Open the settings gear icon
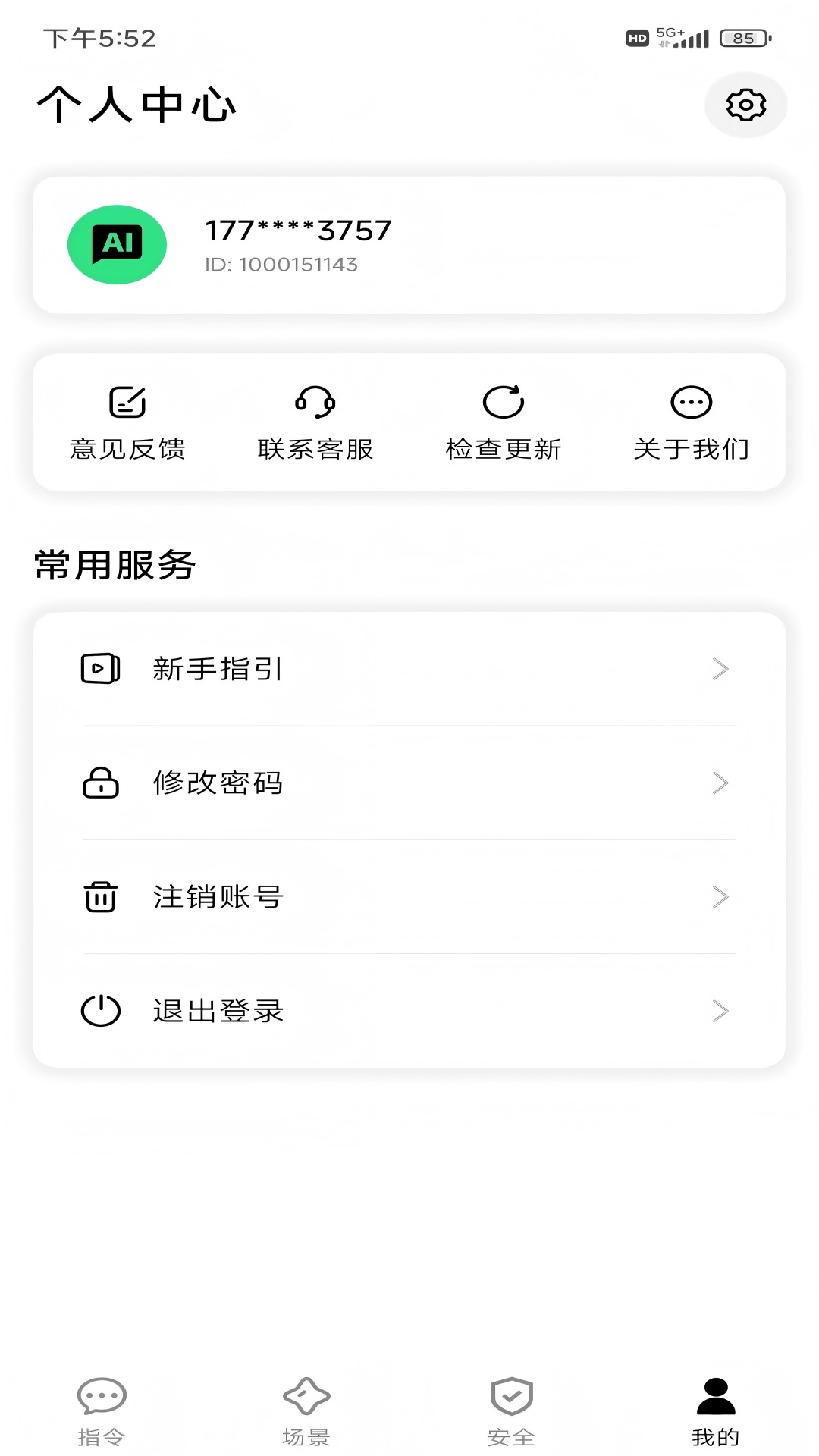The width and height of the screenshot is (819, 1456). pyautogui.click(x=745, y=105)
